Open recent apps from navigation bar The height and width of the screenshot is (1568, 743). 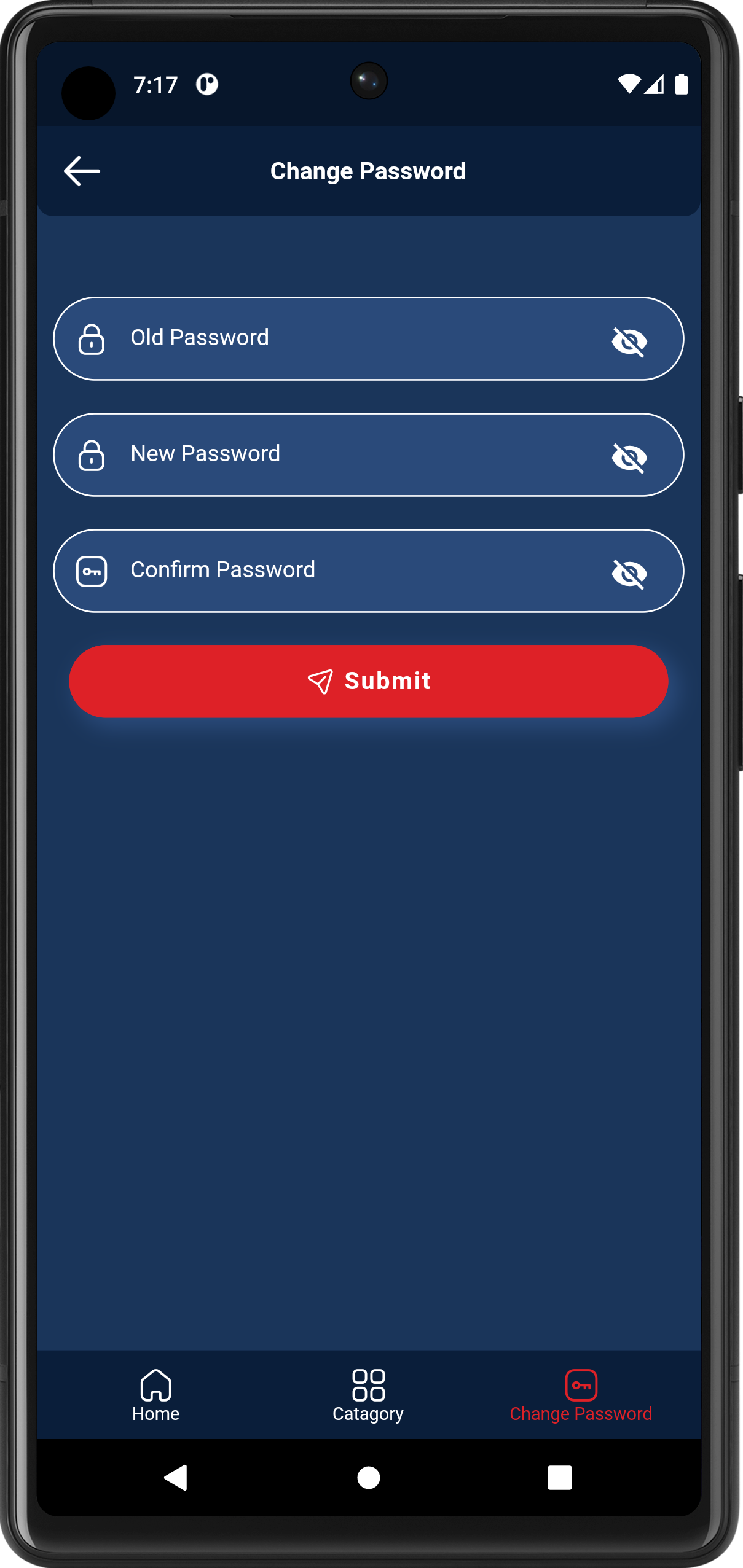click(559, 1478)
